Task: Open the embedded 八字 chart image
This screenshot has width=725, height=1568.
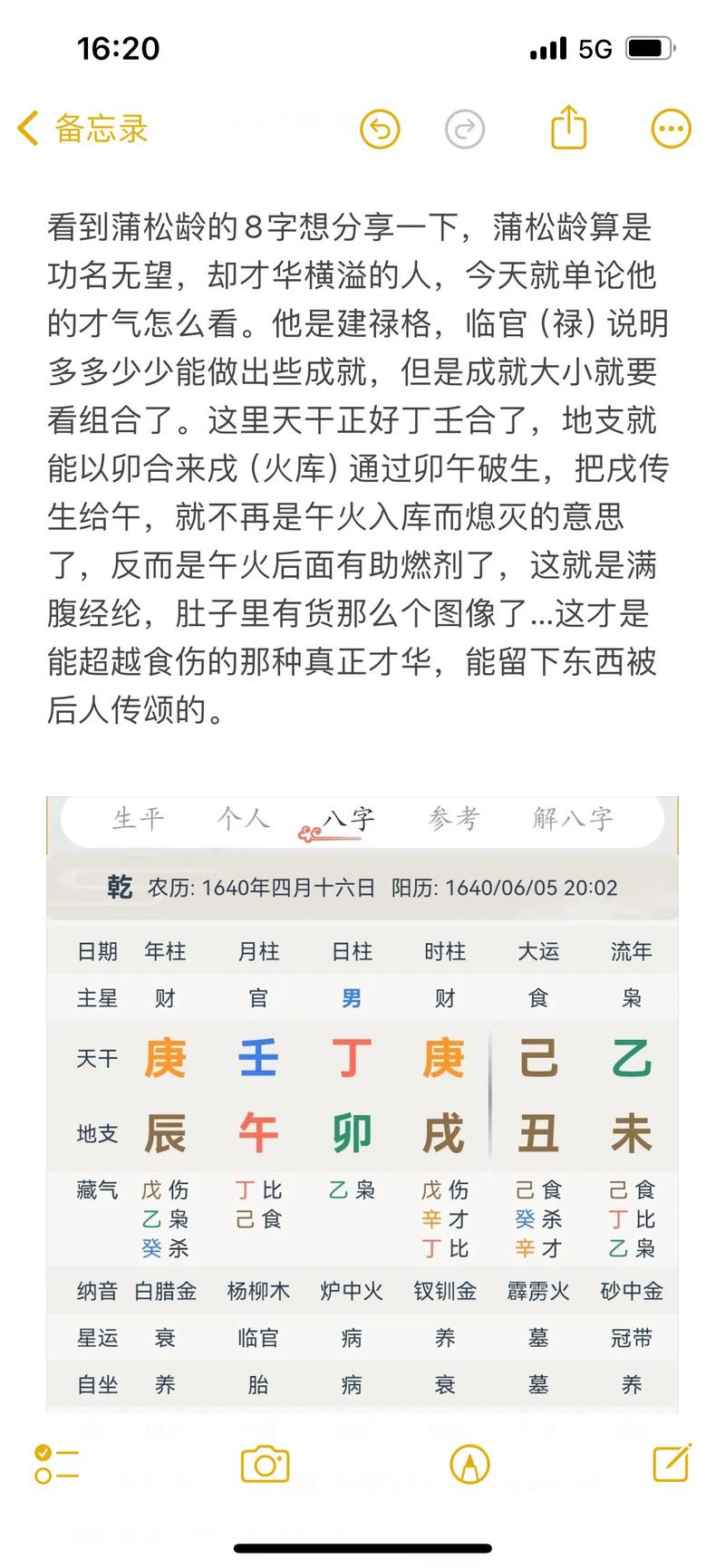Action: (362, 1104)
